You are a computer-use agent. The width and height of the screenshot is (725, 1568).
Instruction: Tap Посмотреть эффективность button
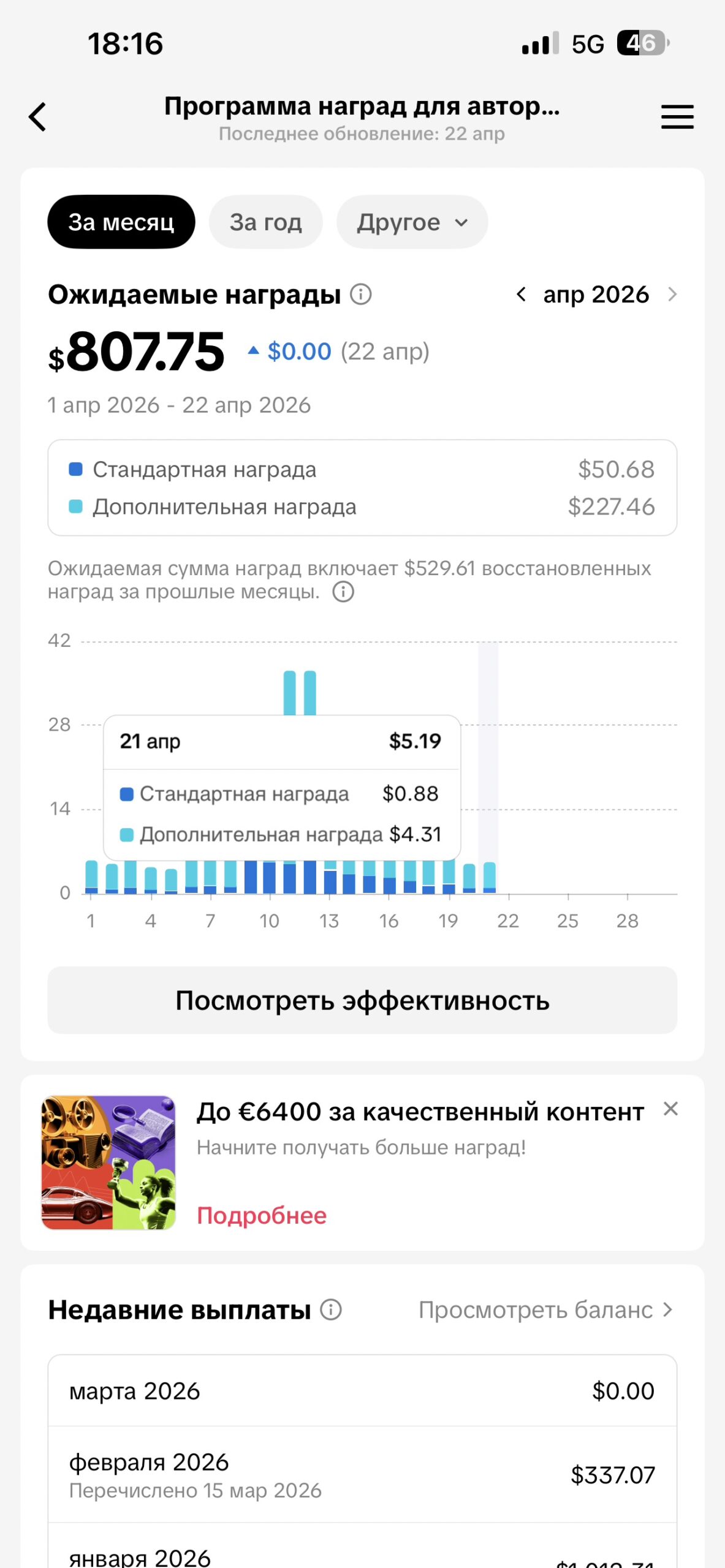point(362,1000)
